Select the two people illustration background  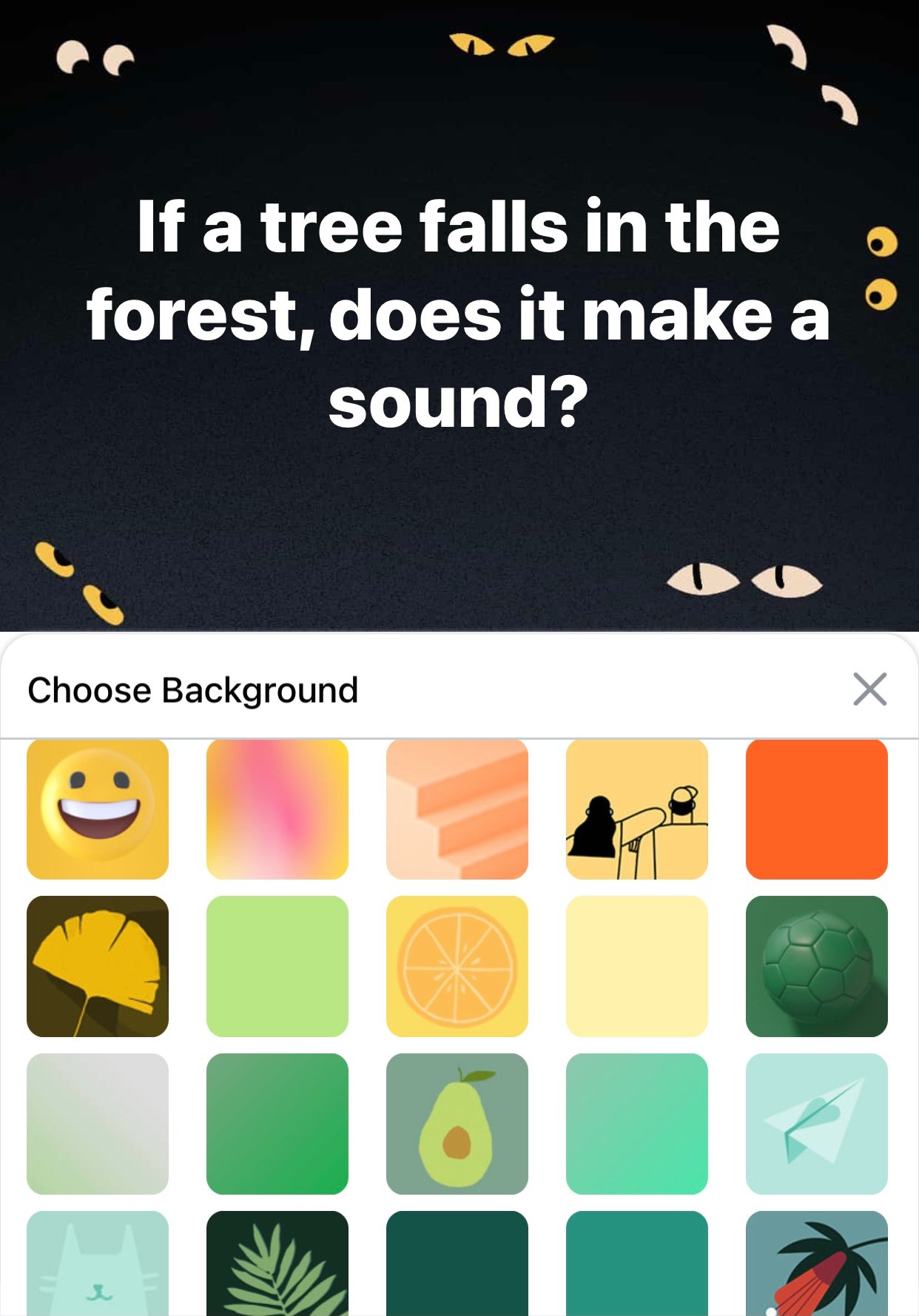tap(637, 809)
